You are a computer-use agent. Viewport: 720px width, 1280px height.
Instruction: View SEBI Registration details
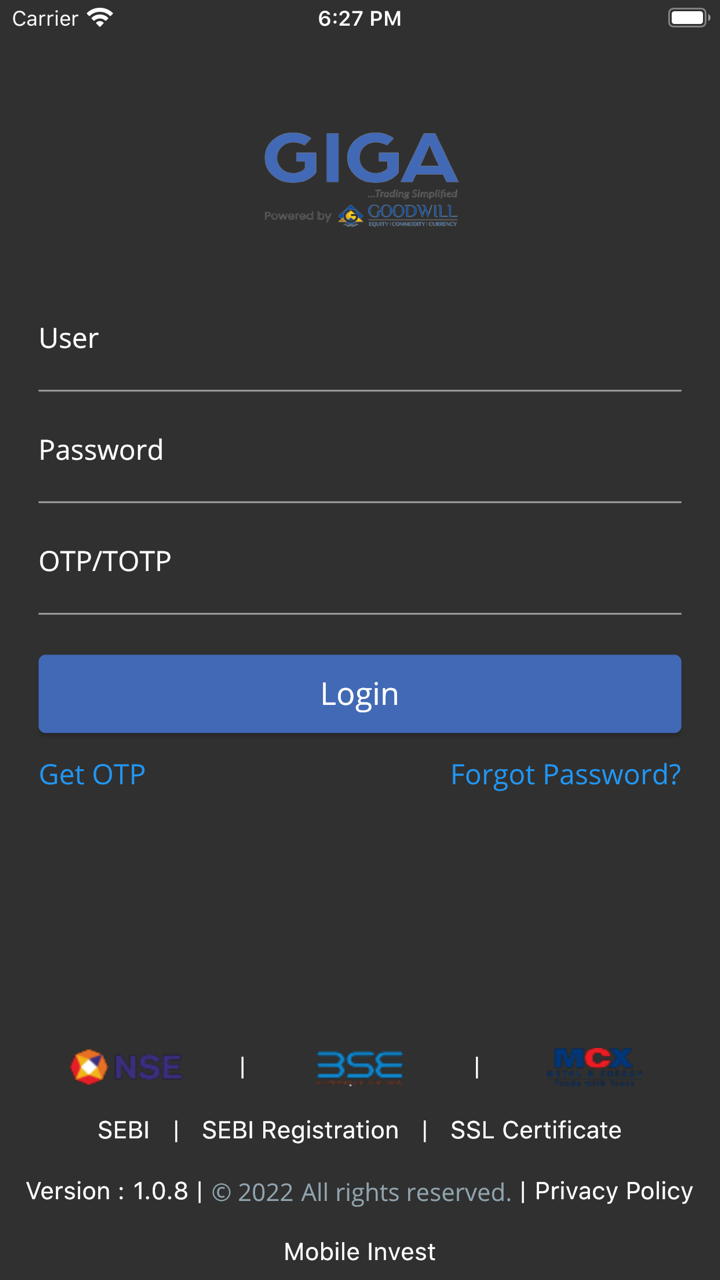coord(300,1130)
